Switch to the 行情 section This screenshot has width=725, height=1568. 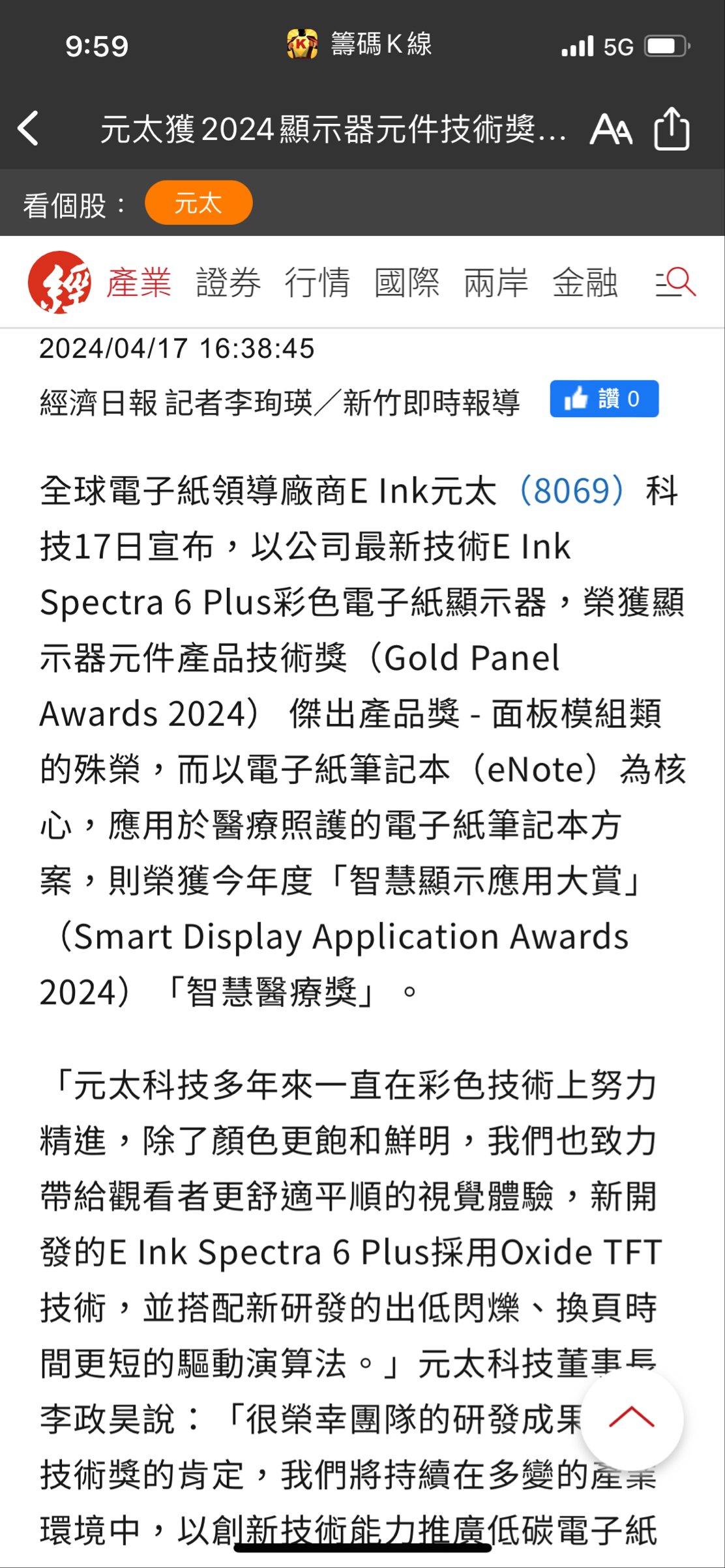click(318, 283)
